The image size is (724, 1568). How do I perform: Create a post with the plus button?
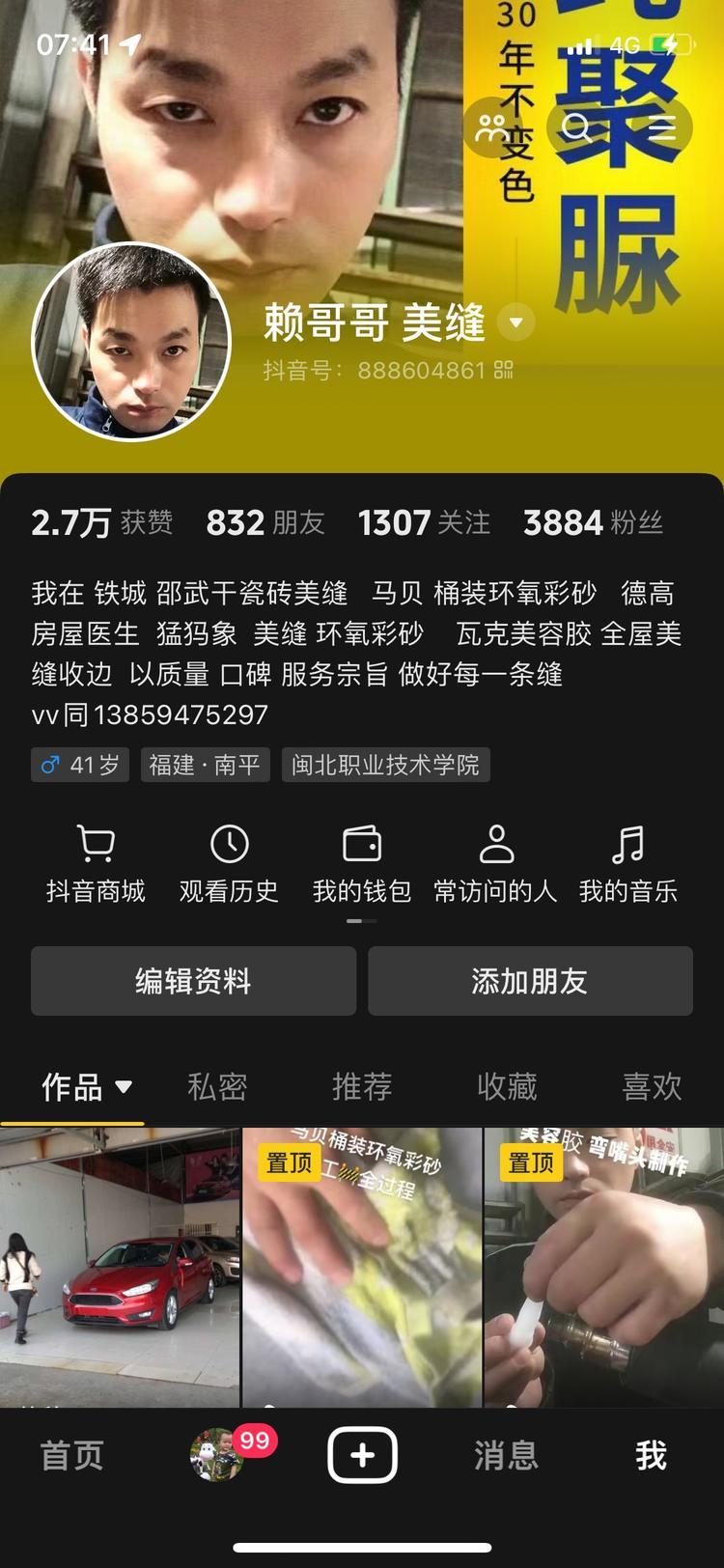pyautogui.click(x=362, y=1455)
